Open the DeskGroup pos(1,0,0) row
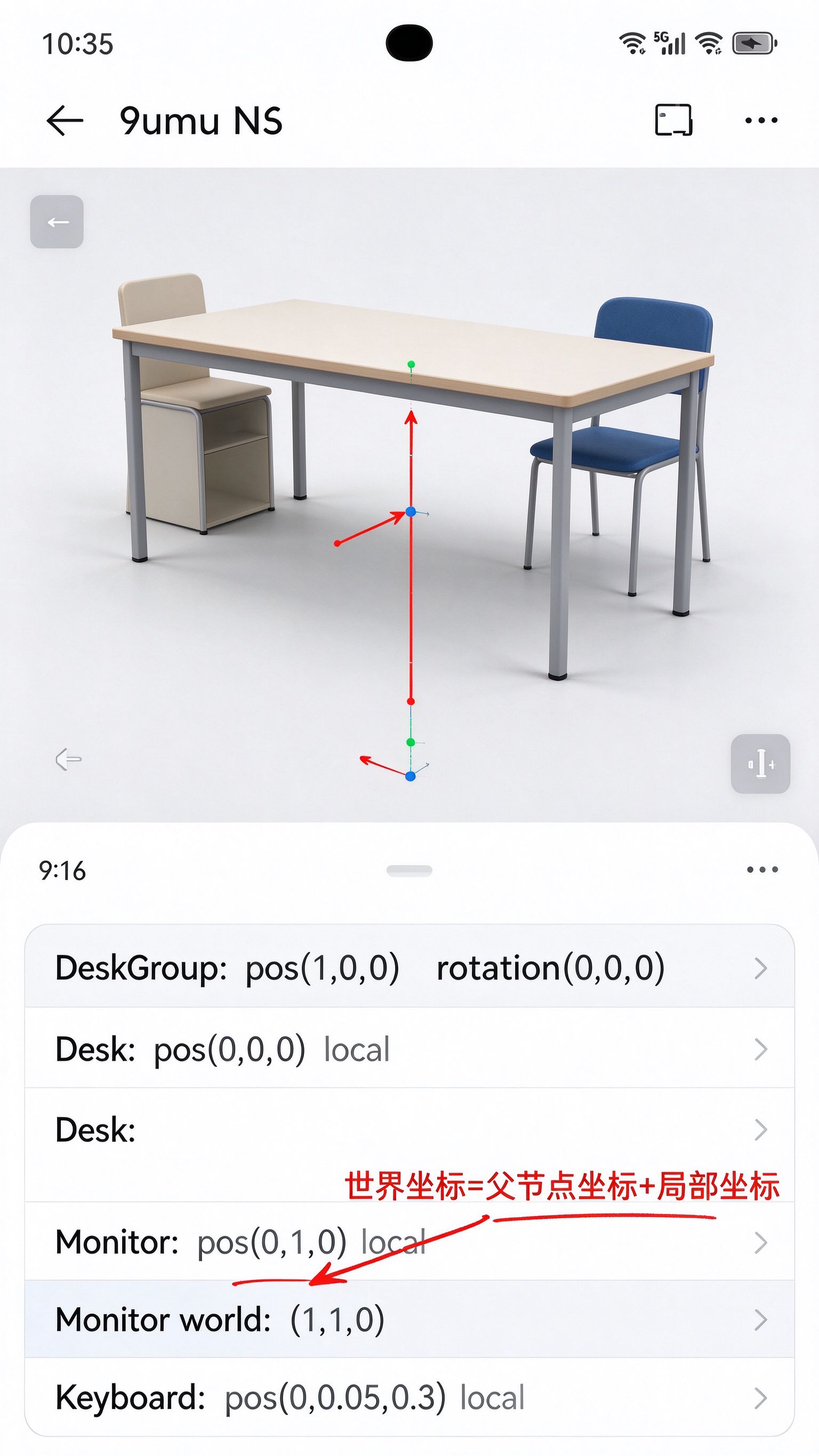This screenshot has height=1456, width=819. [x=409, y=967]
